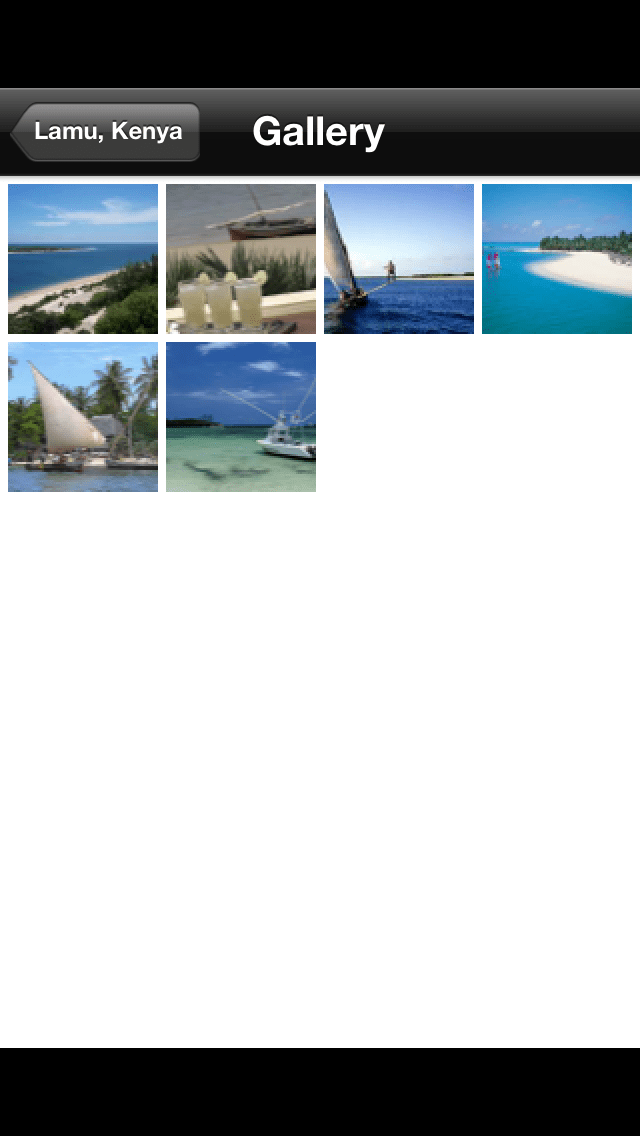The height and width of the screenshot is (1136, 640).
Task: Open the white fishing boat photo
Action: (x=241, y=417)
